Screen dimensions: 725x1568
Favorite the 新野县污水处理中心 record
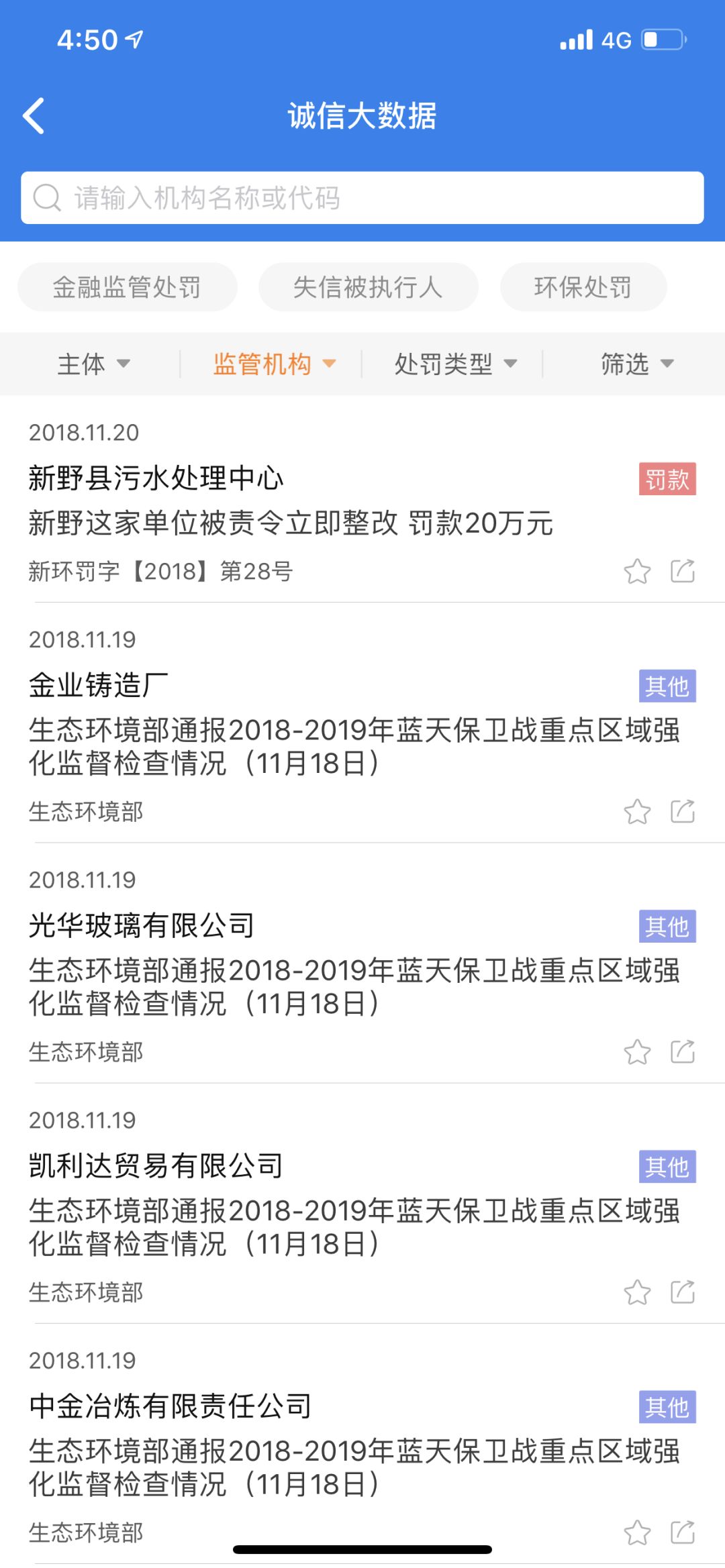click(x=637, y=572)
